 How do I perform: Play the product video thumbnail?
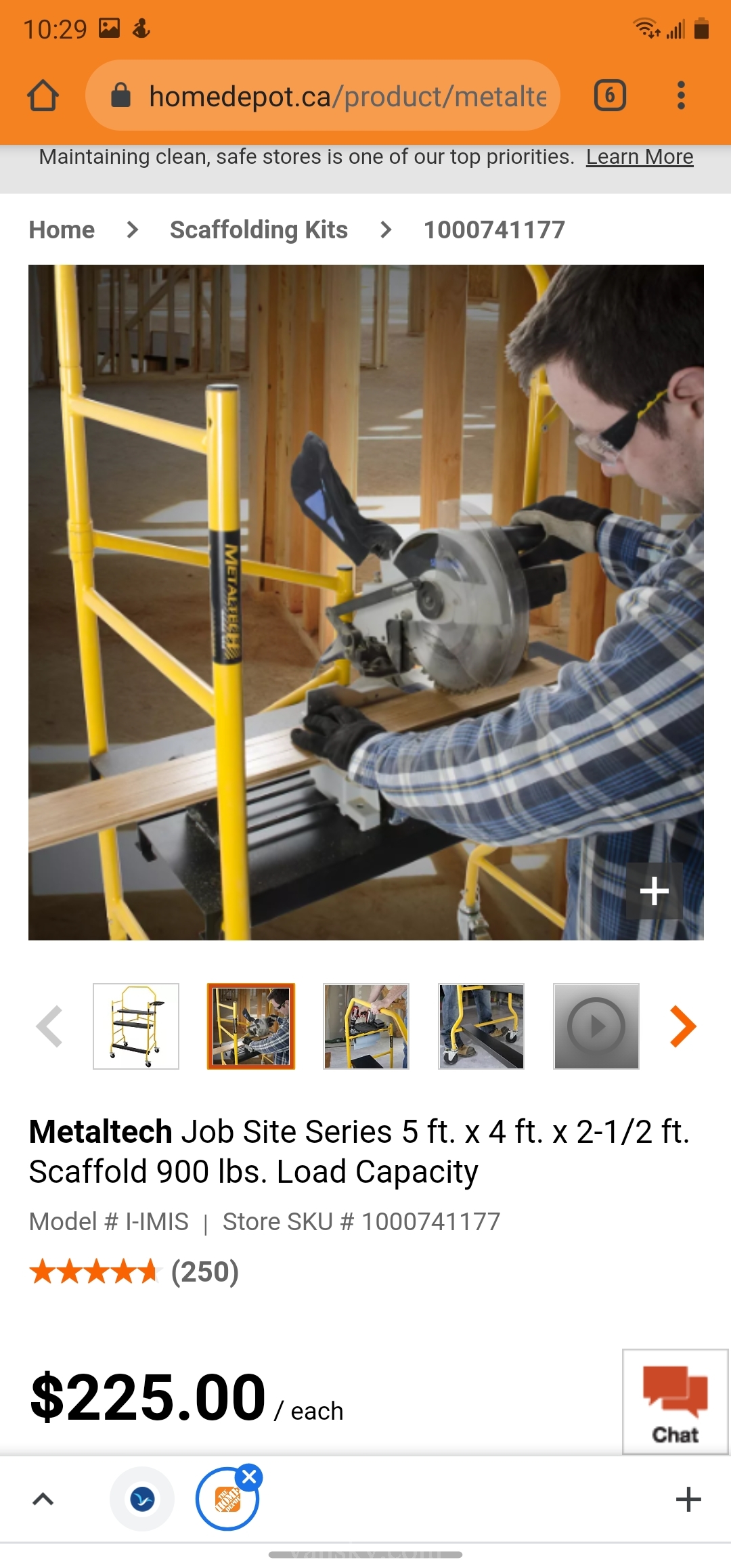click(x=596, y=1026)
